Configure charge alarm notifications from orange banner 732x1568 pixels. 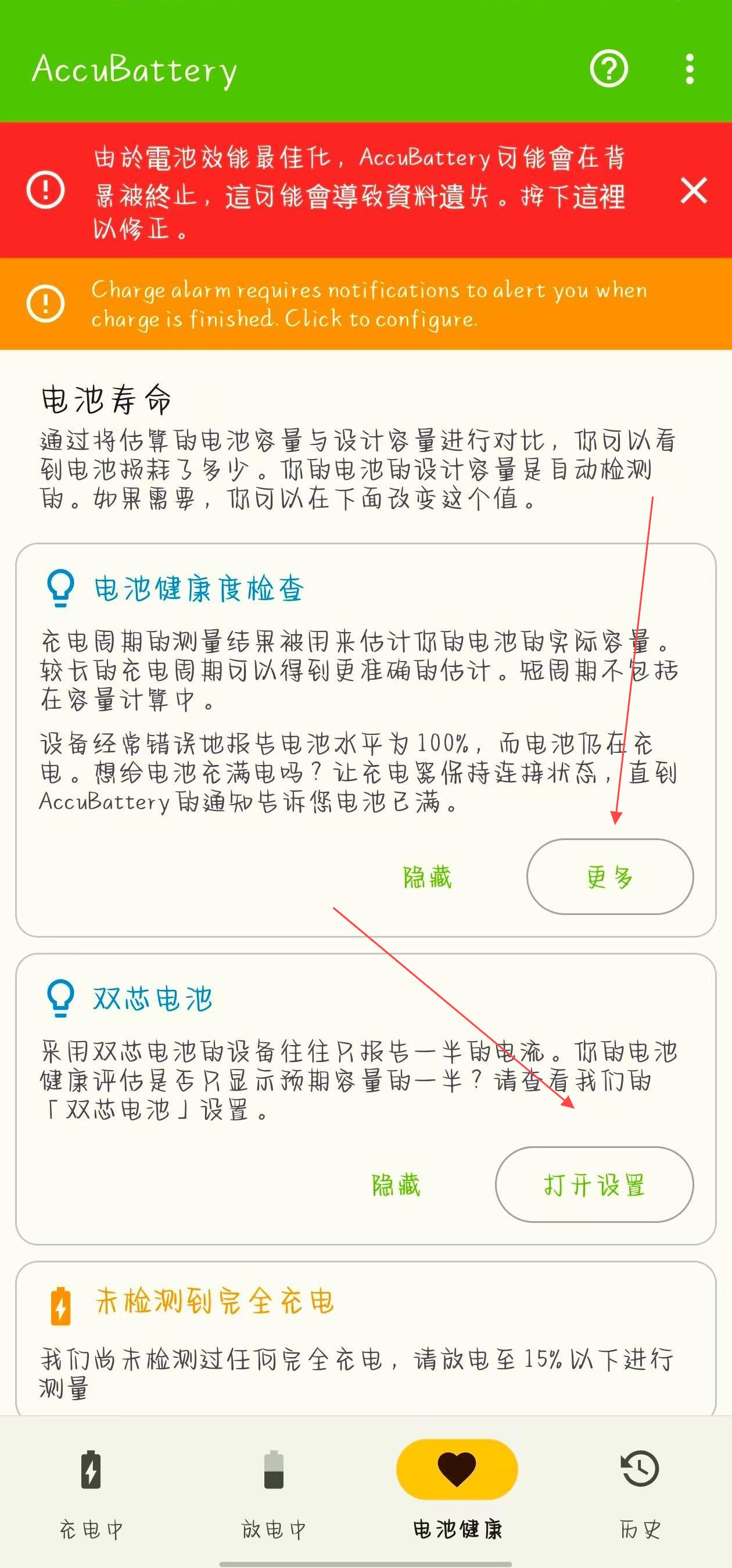(368, 304)
